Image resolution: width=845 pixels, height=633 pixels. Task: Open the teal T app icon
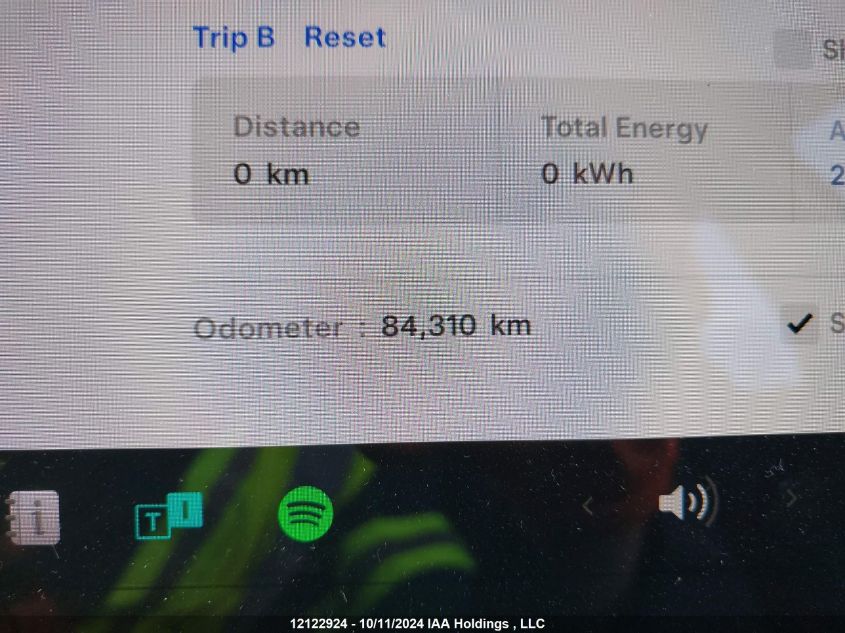pos(168,516)
